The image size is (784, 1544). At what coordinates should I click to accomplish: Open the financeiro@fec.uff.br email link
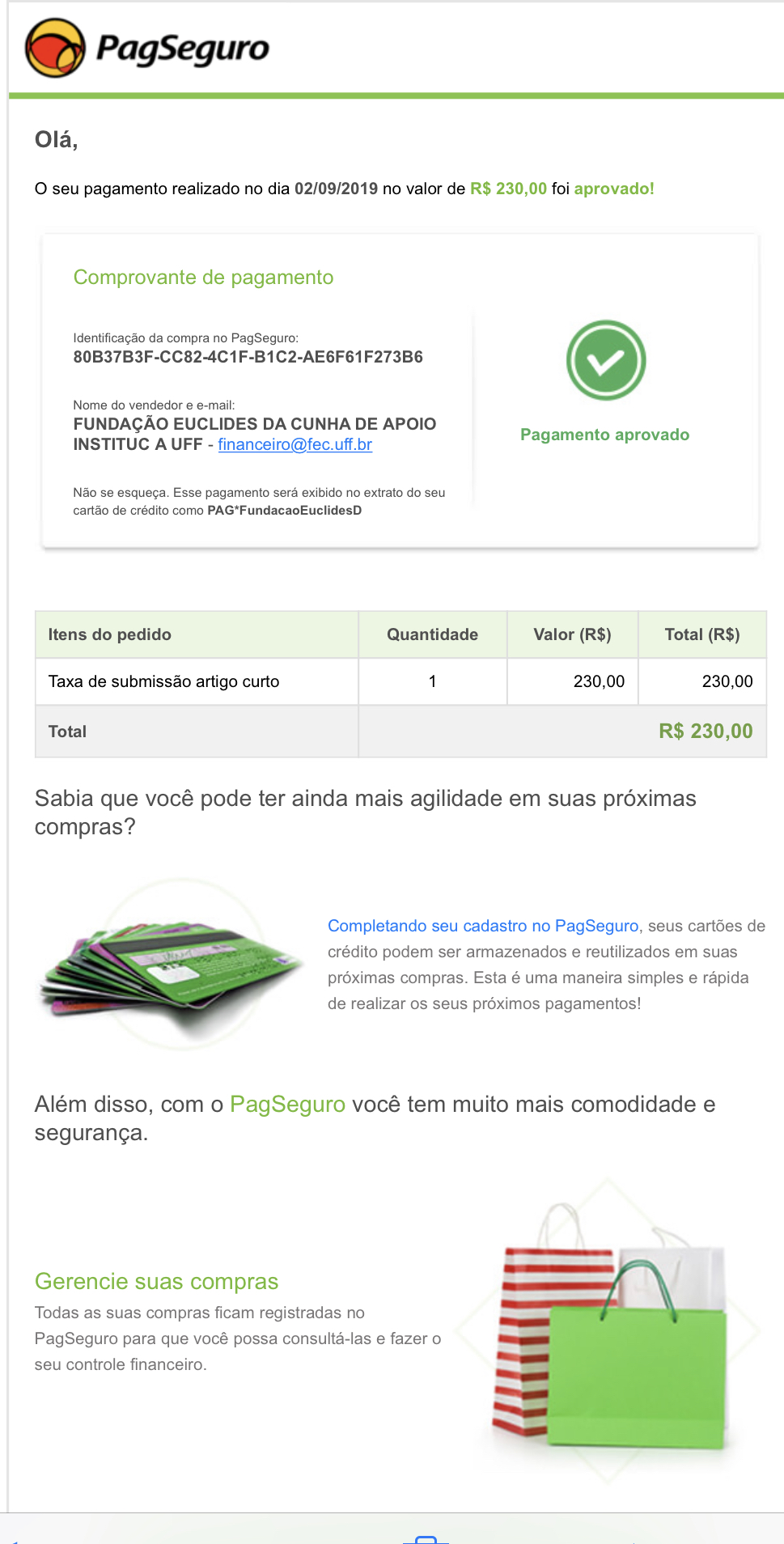pos(295,444)
